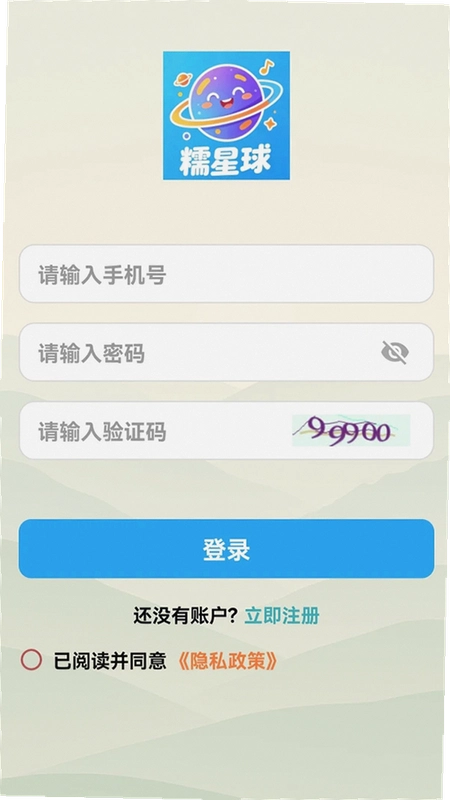Open the 《隐私政策》 privacy policy link

point(228,661)
